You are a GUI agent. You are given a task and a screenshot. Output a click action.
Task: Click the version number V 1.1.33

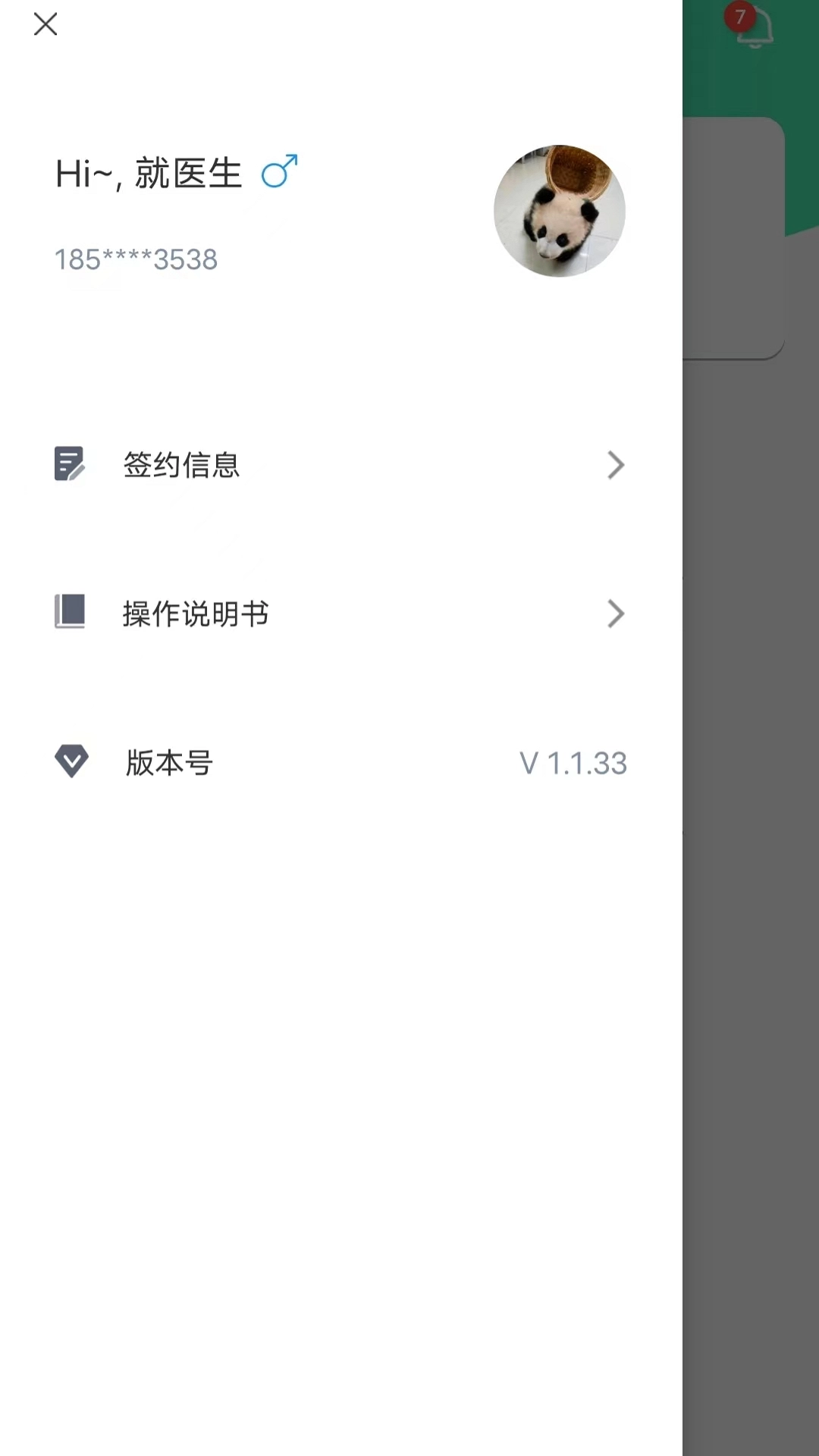tap(573, 763)
